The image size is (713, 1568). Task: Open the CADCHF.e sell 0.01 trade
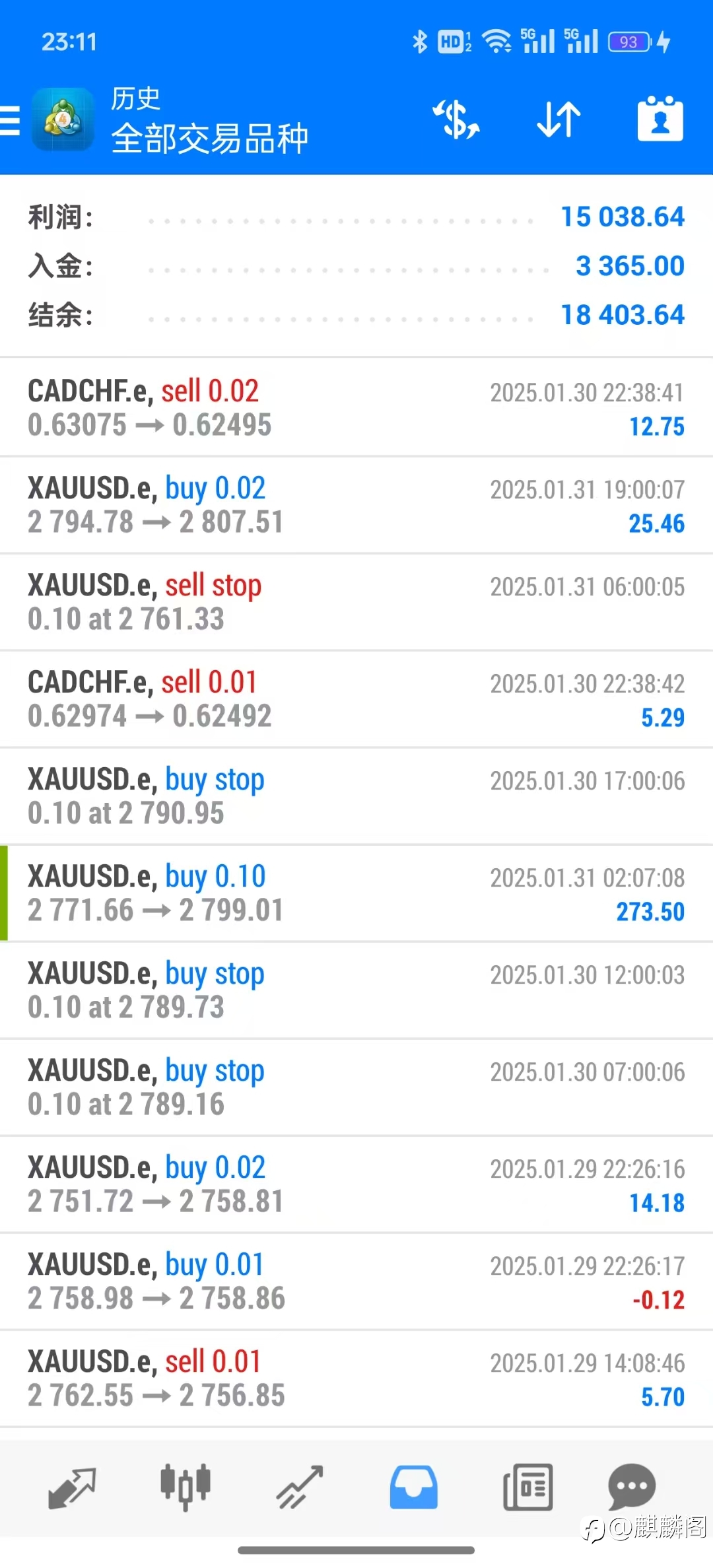pos(356,699)
